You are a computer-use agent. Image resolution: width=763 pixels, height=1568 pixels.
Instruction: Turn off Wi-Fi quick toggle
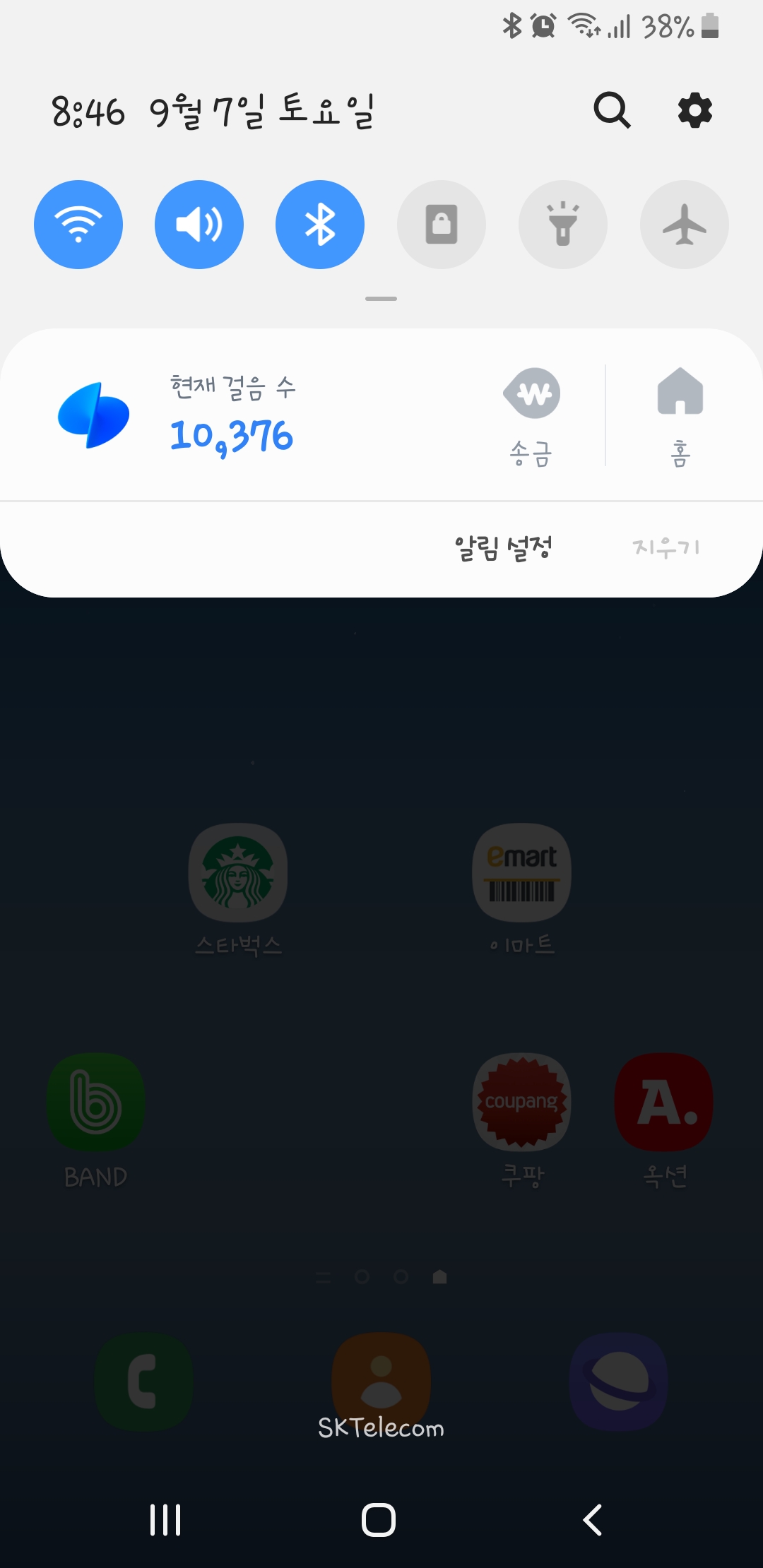78,225
